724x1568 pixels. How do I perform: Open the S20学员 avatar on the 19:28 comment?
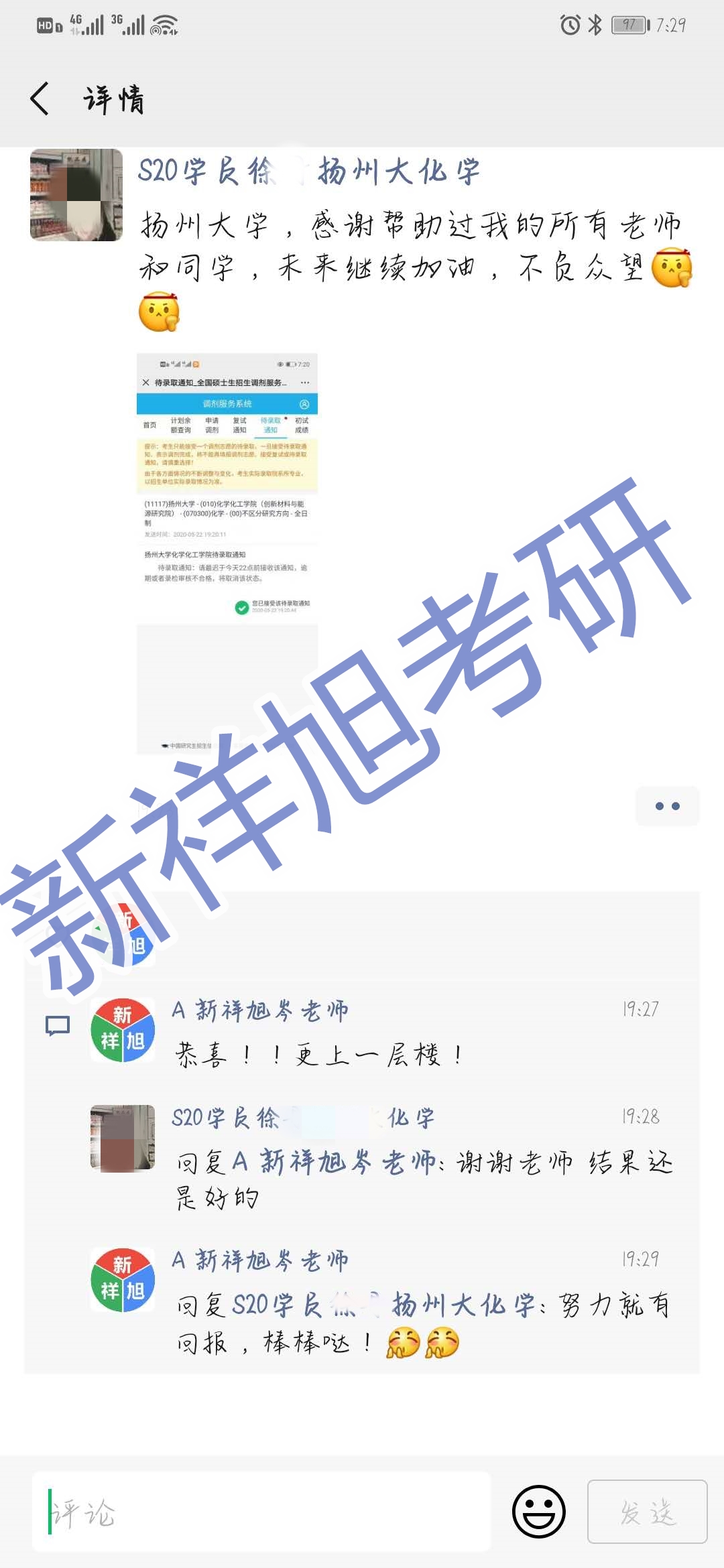click(x=123, y=1138)
